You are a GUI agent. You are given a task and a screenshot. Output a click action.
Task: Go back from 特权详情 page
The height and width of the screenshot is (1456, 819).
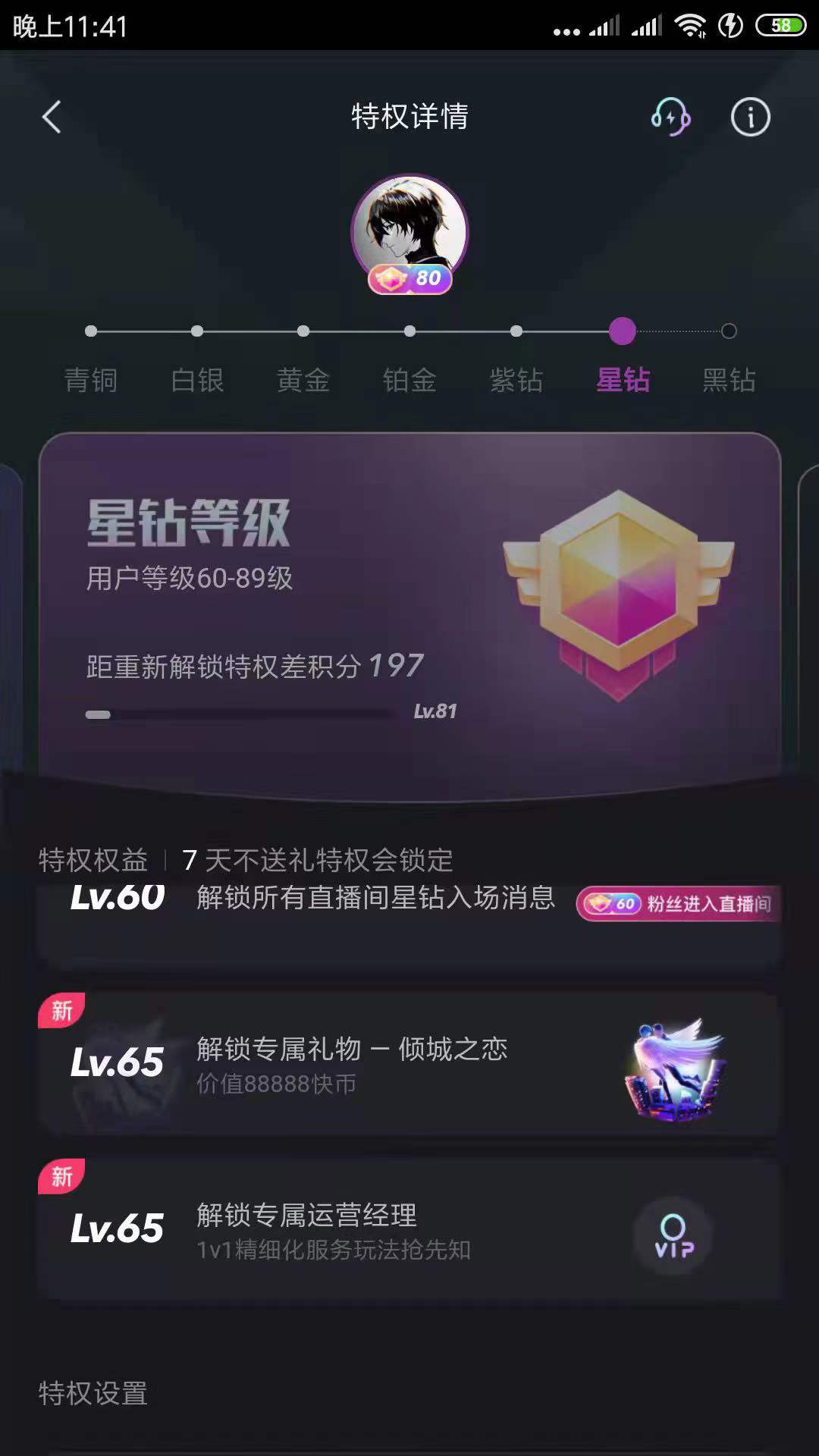[52, 118]
